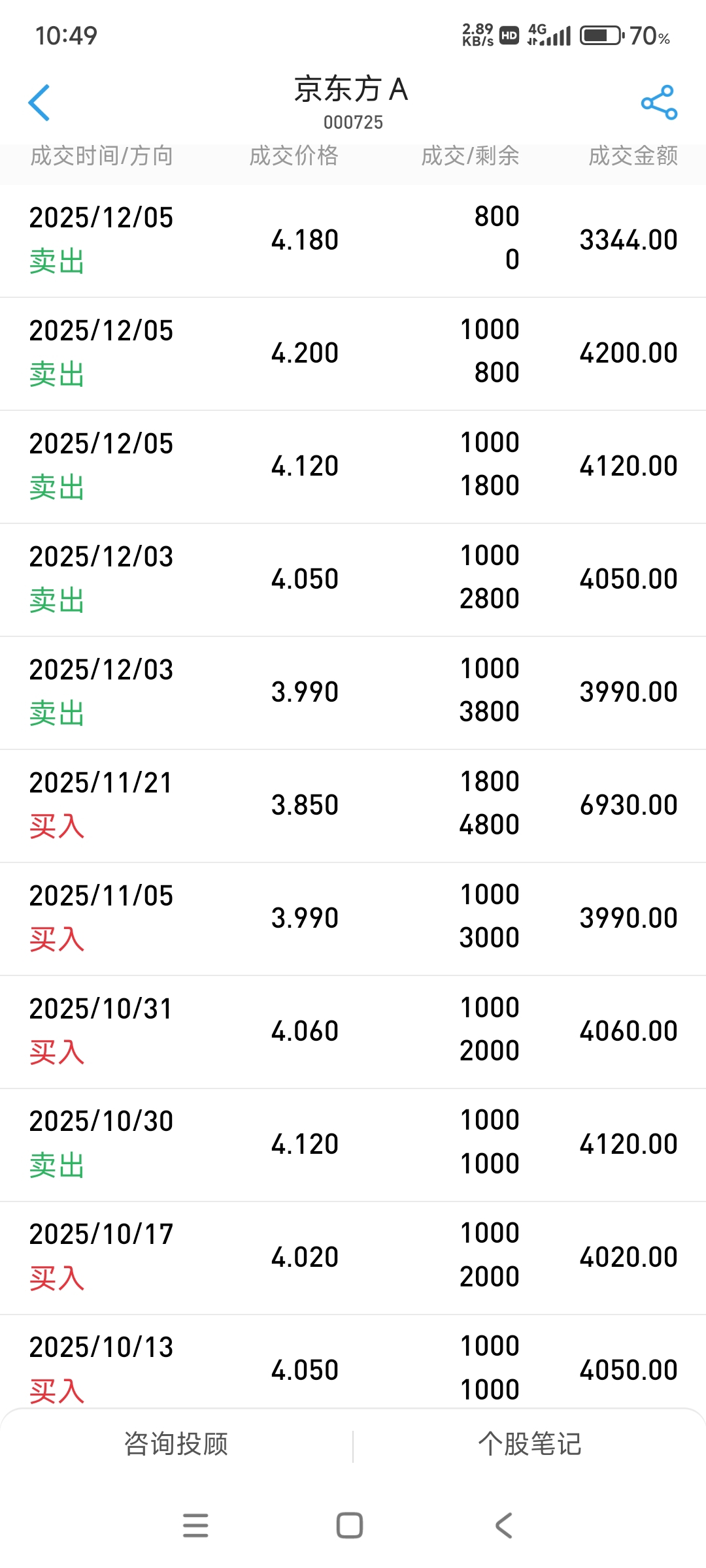Open the 咨询投顾 advisor consultation

tap(176, 1444)
